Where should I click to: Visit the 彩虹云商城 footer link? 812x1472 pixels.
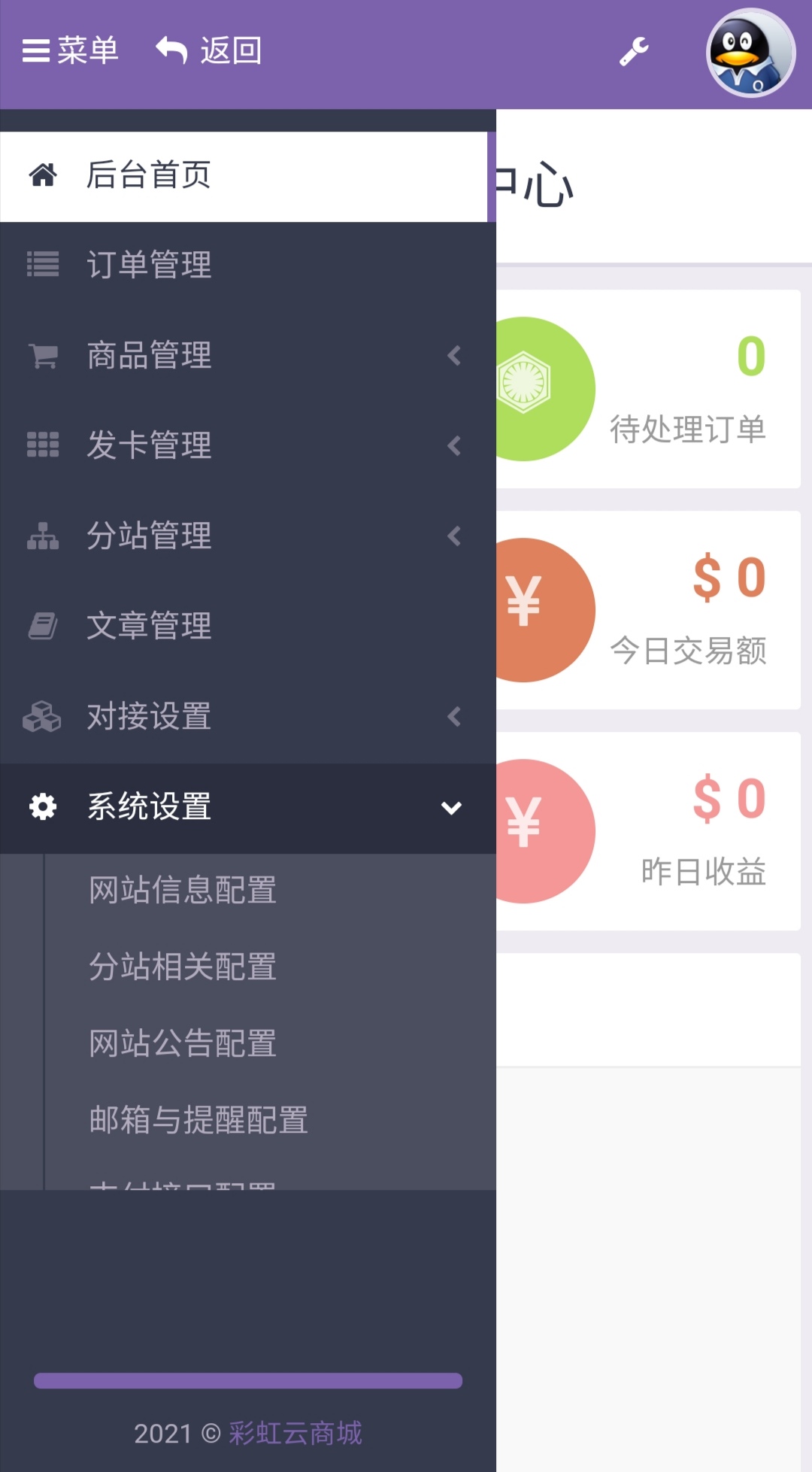tap(295, 1433)
